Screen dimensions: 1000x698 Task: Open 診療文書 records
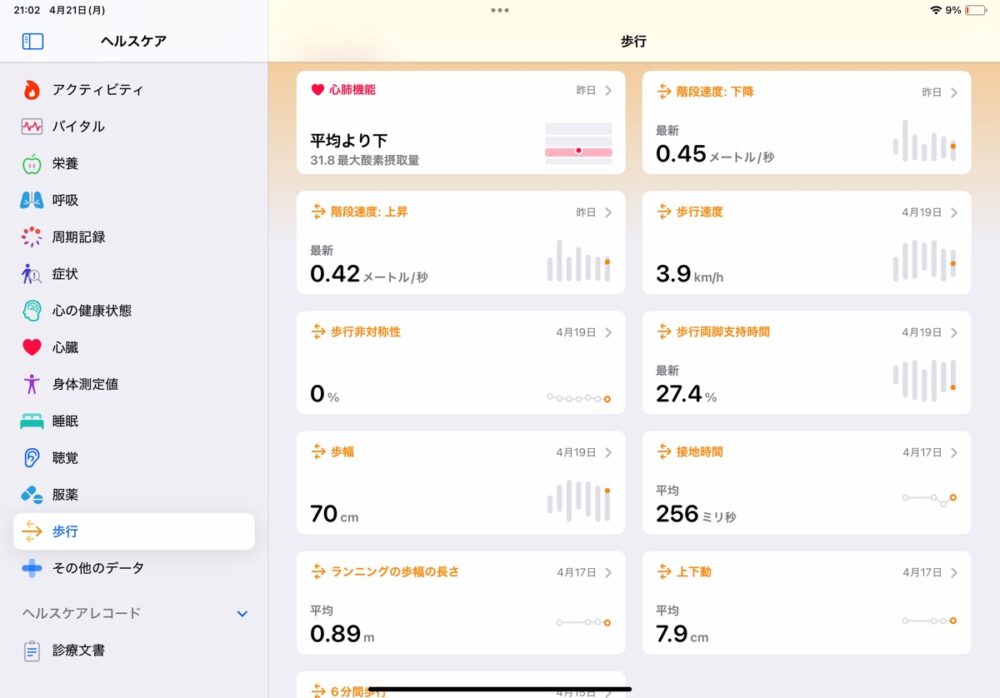tap(78, 650)
